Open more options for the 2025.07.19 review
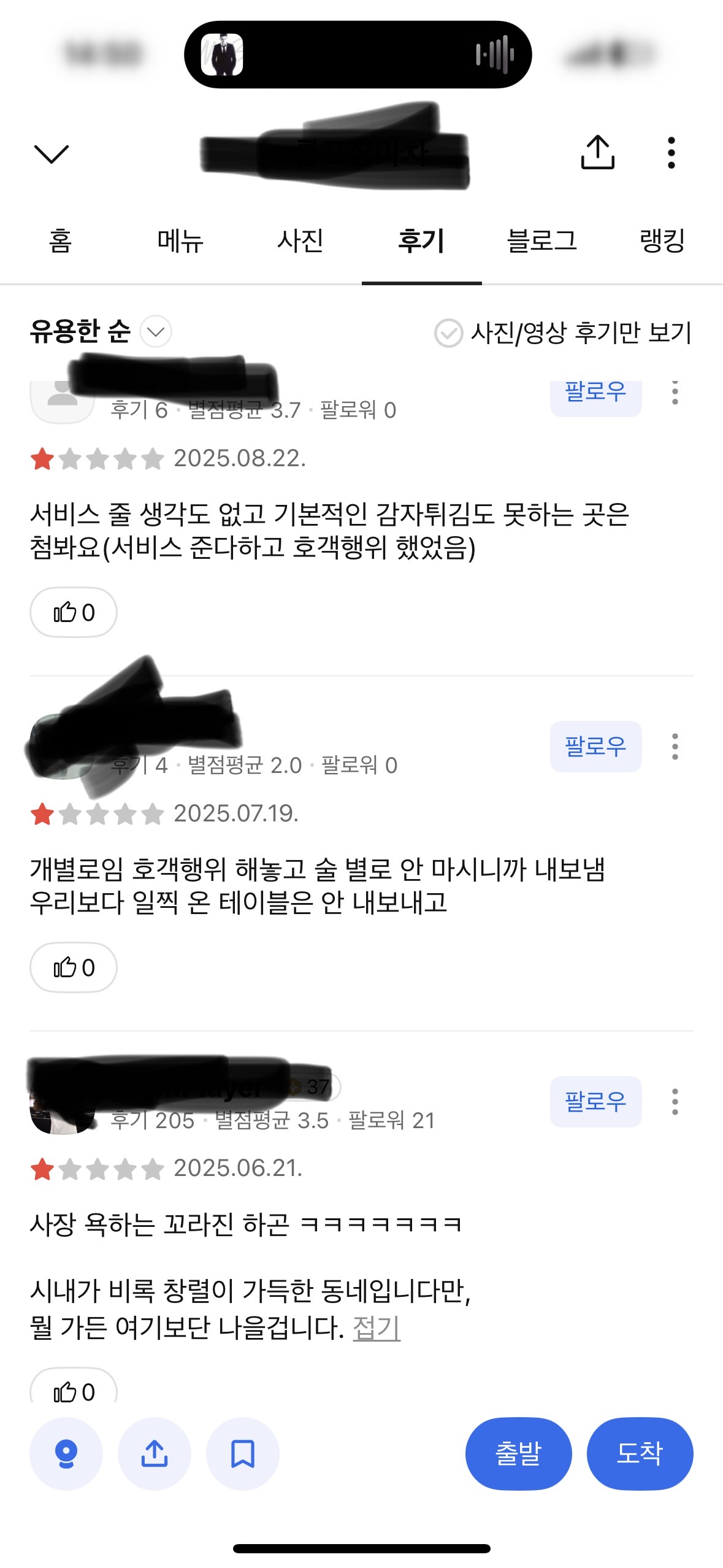723x1568 pixels. pos(675,747)
